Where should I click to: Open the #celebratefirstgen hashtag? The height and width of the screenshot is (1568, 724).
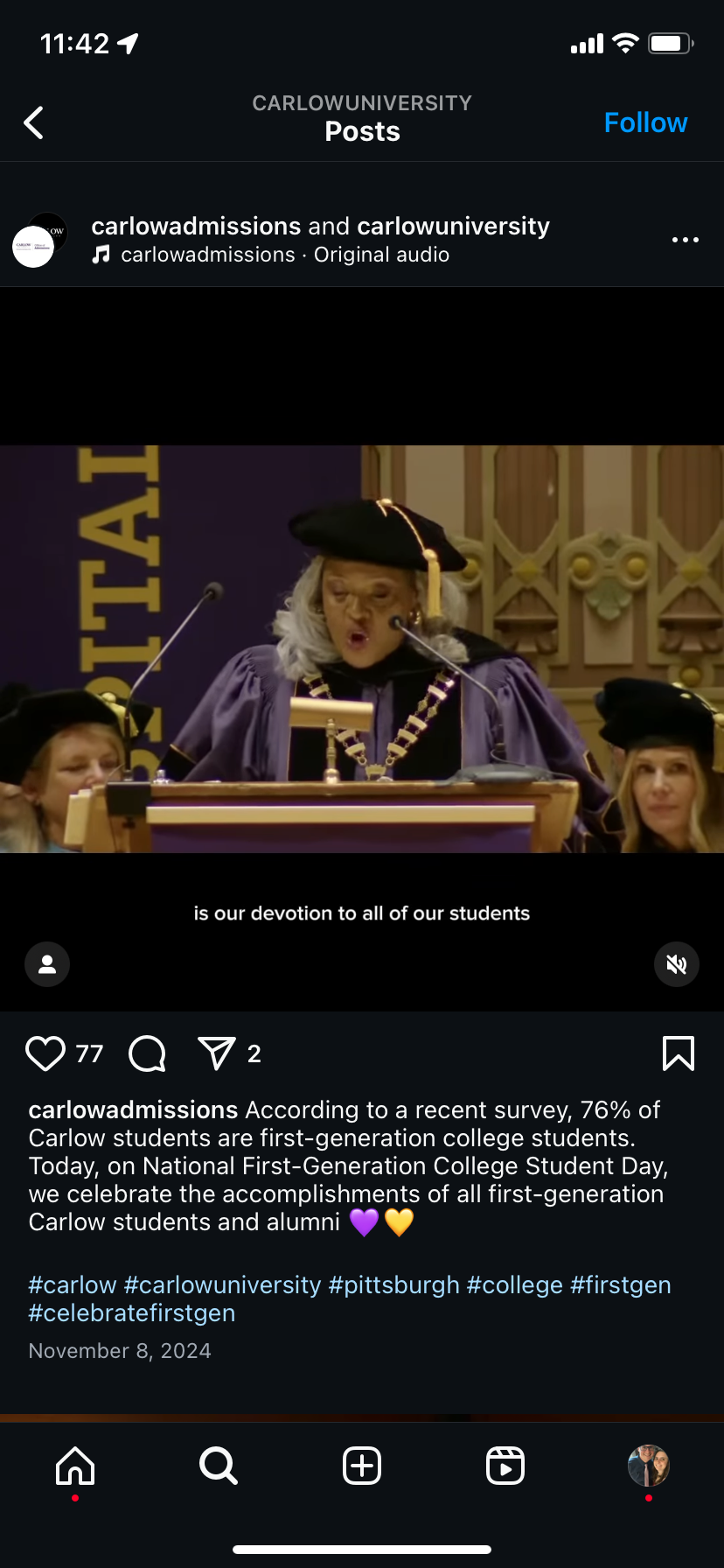pos(132,1312)
